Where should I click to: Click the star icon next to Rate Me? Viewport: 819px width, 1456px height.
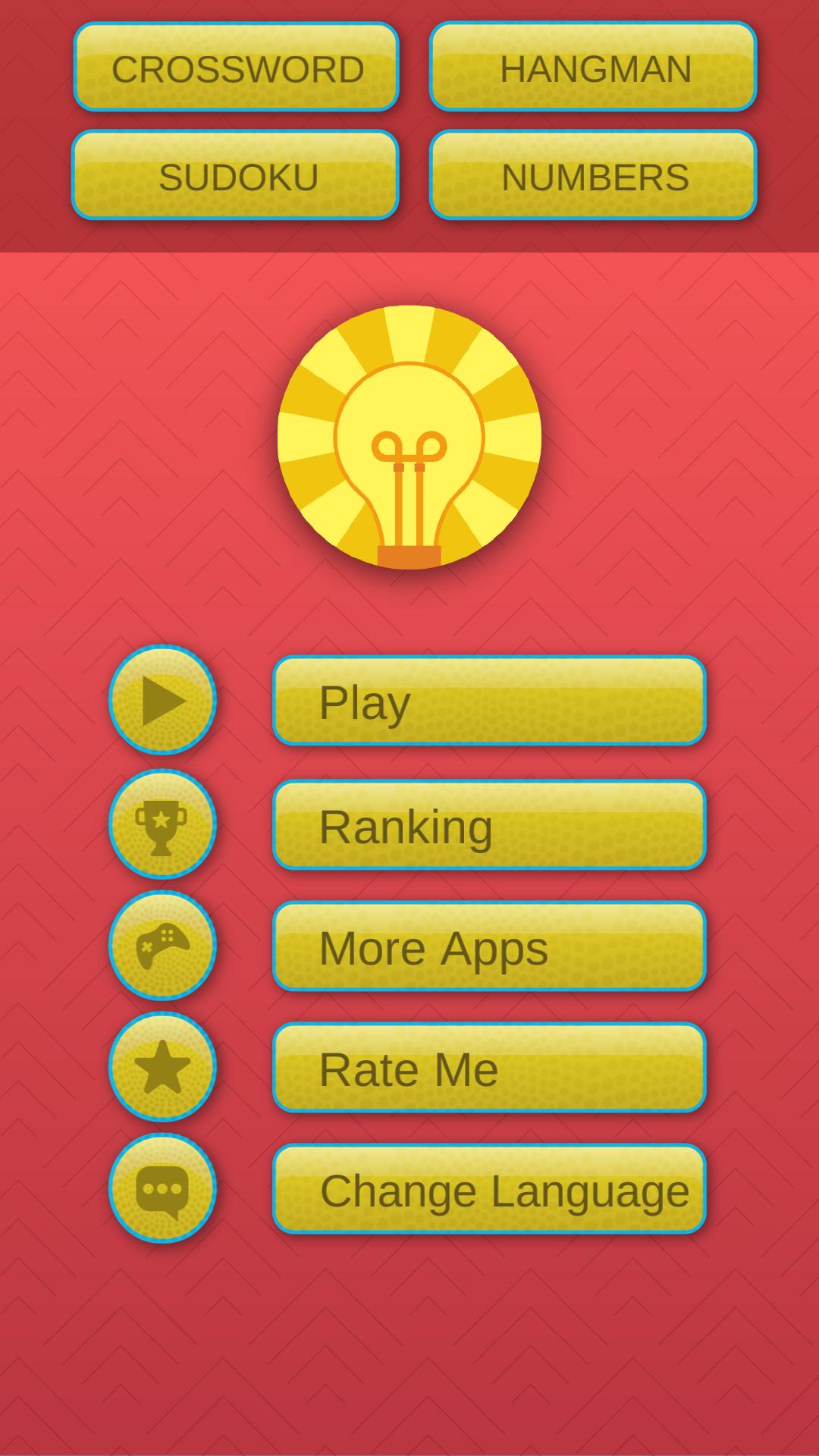point(163,1068)
